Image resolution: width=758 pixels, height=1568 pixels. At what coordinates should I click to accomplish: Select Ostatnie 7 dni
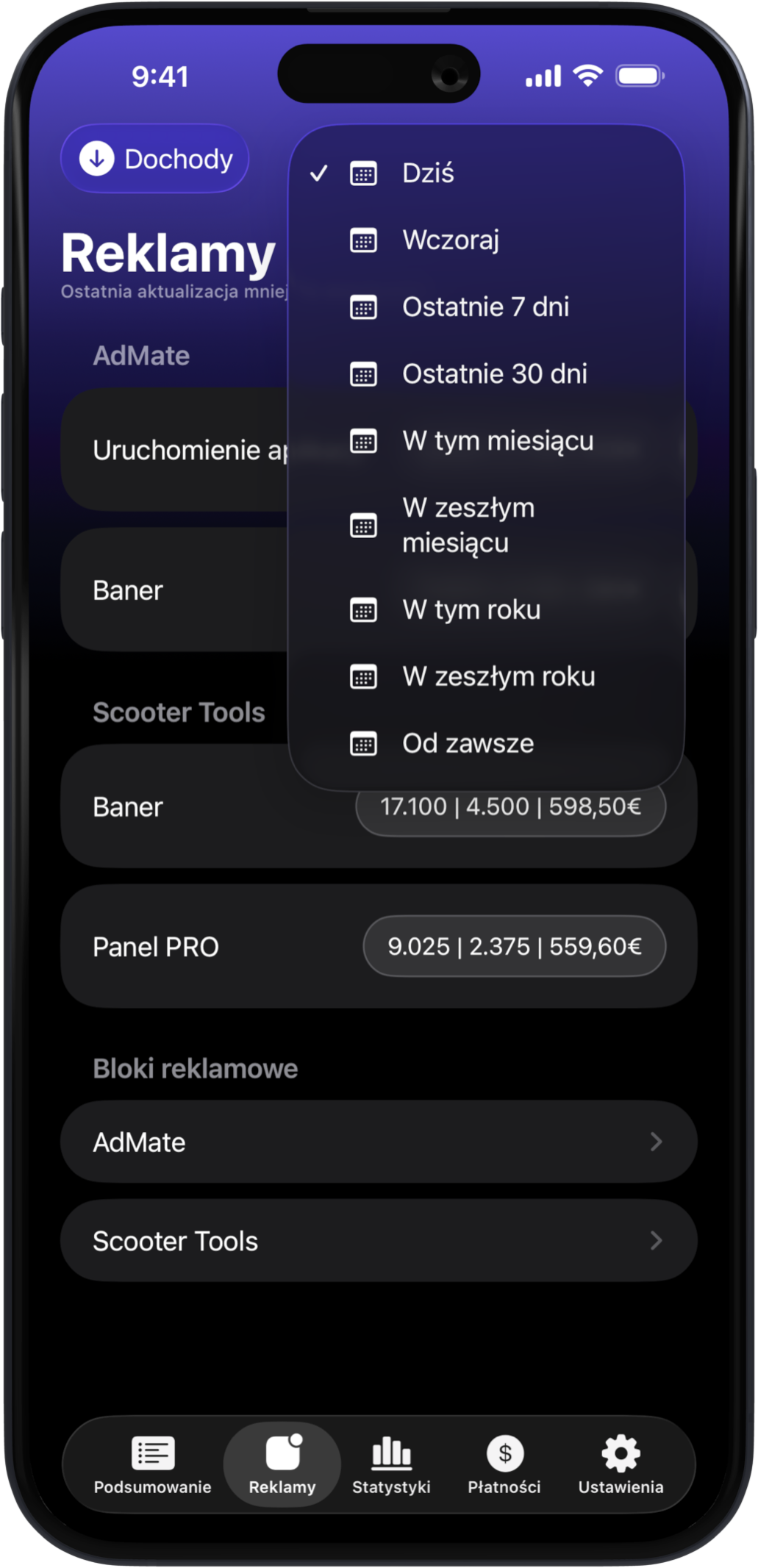pos(485,307)
